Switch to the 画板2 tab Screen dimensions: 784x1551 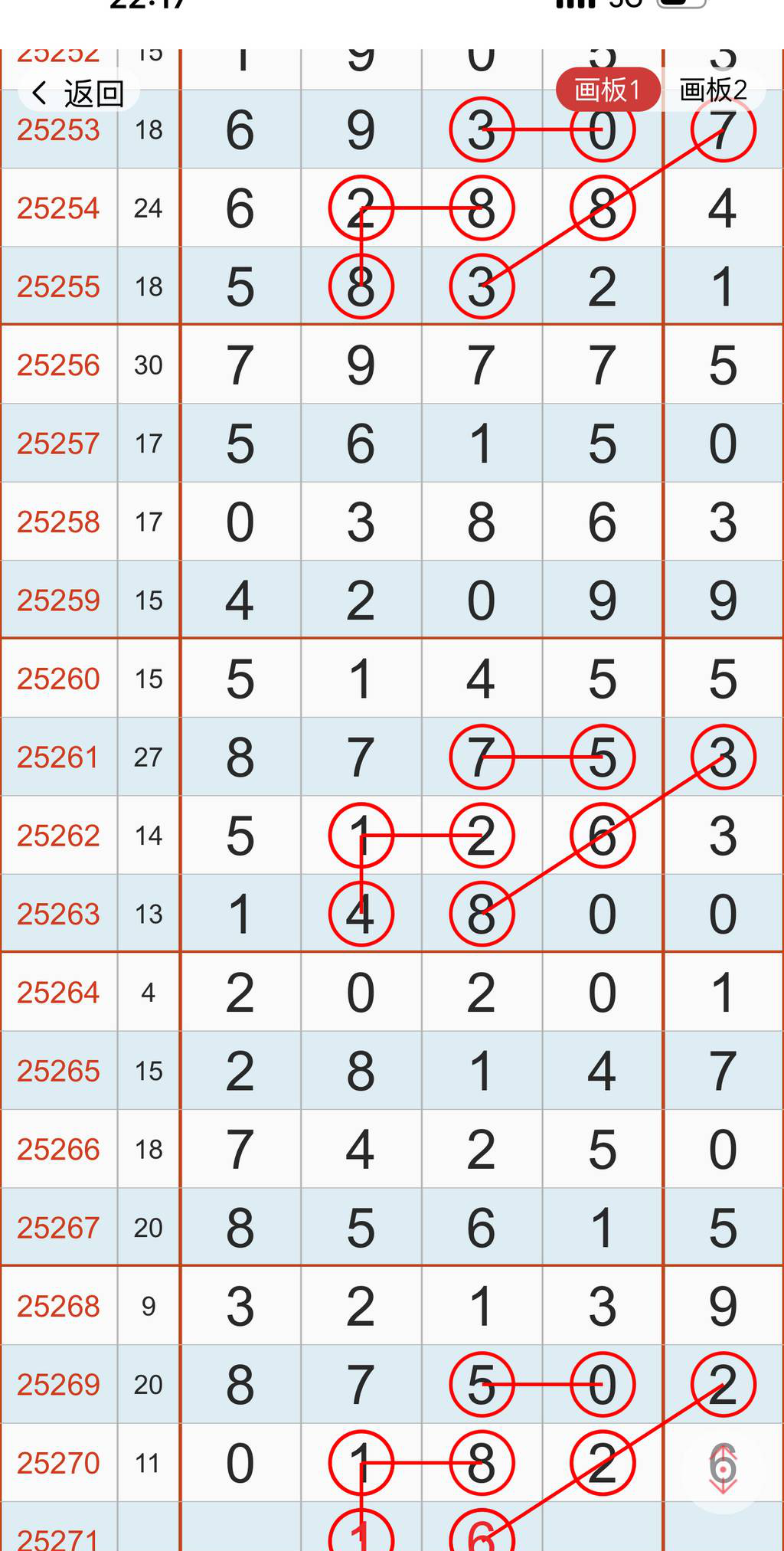click(713, 90)
